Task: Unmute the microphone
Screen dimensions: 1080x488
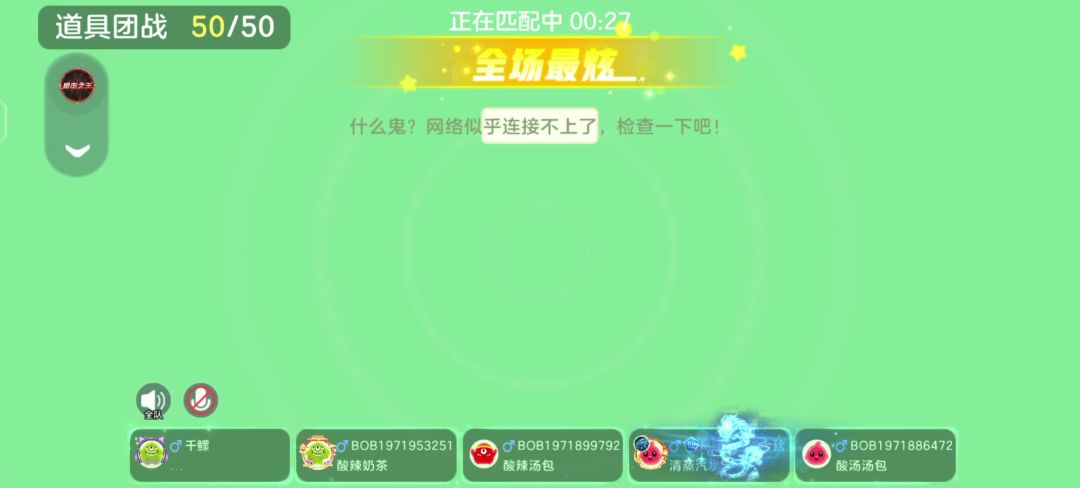Action: 201,400
